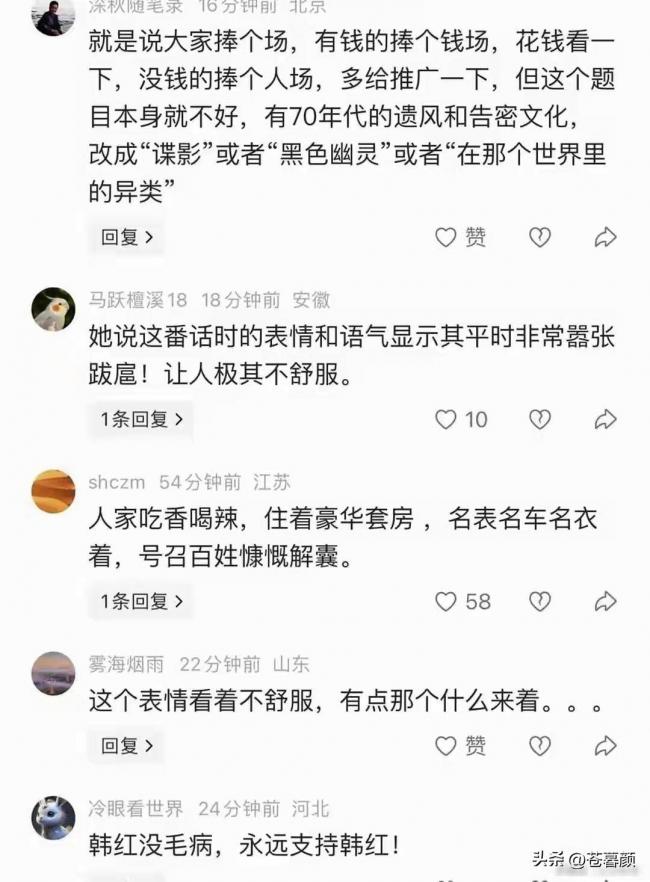Share 雾海烟雨's comment
The height and width of the screenshot is (882, 650).
click(606, 746)
